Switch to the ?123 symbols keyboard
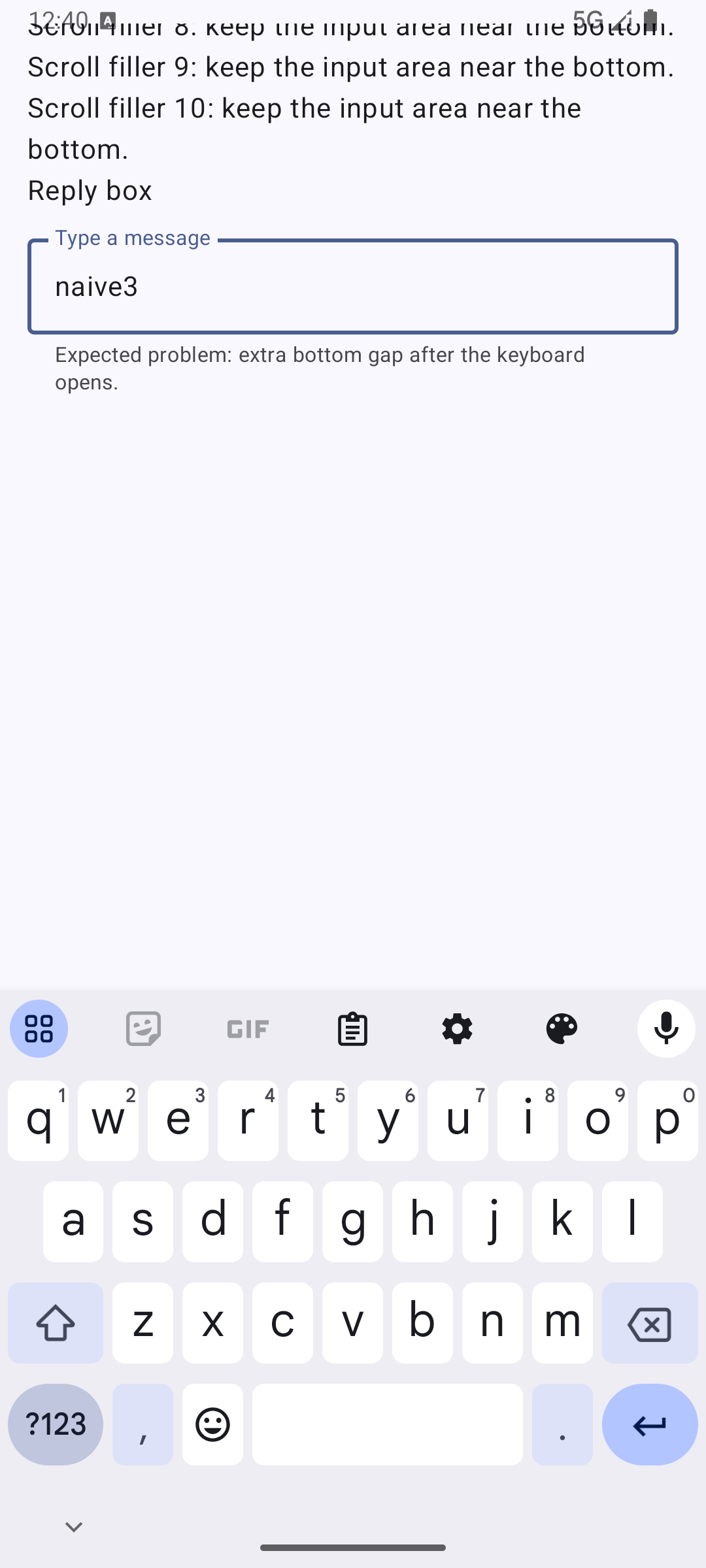Image resolution: width=706 pixels, height=1568 pixels. pos(56,1424)
